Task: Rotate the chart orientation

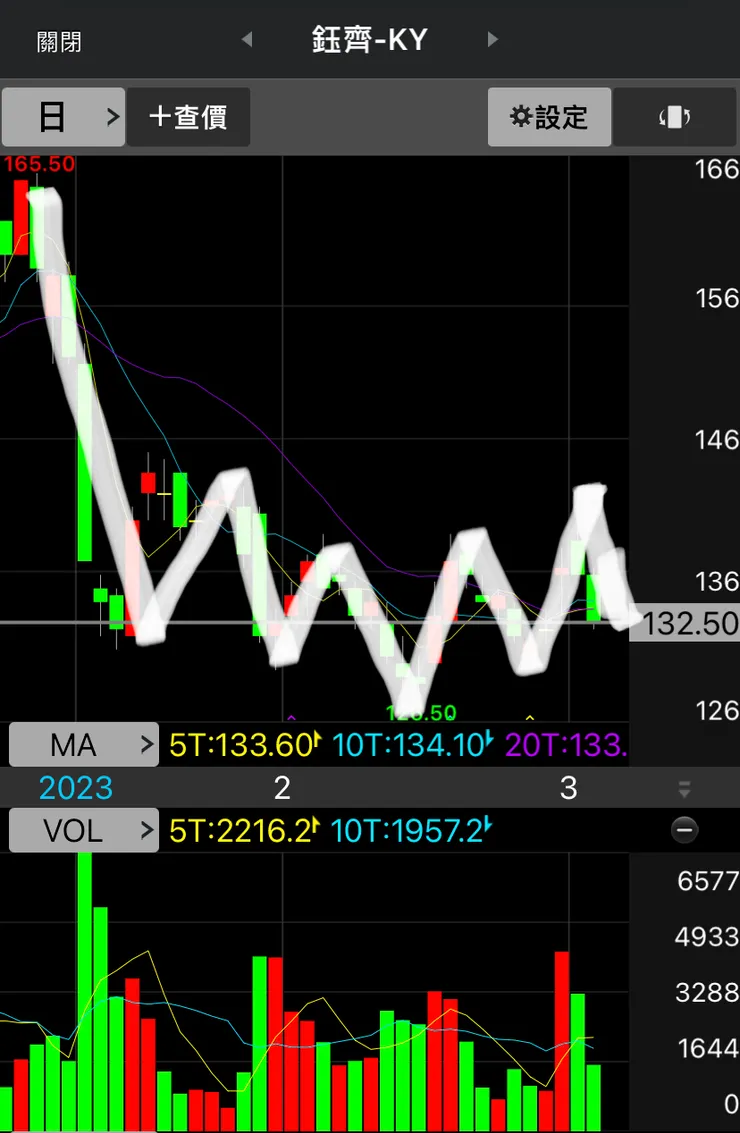Action: pyautogui.click(x=674, y=117)
